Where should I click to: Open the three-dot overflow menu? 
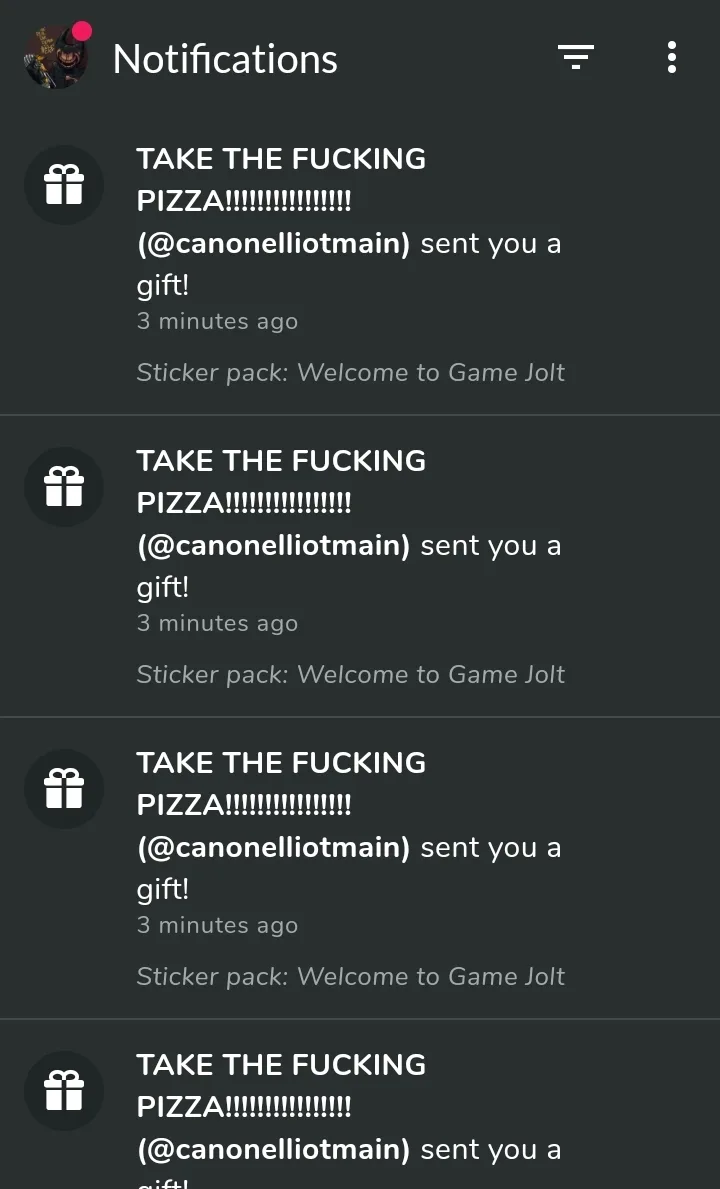671,57
